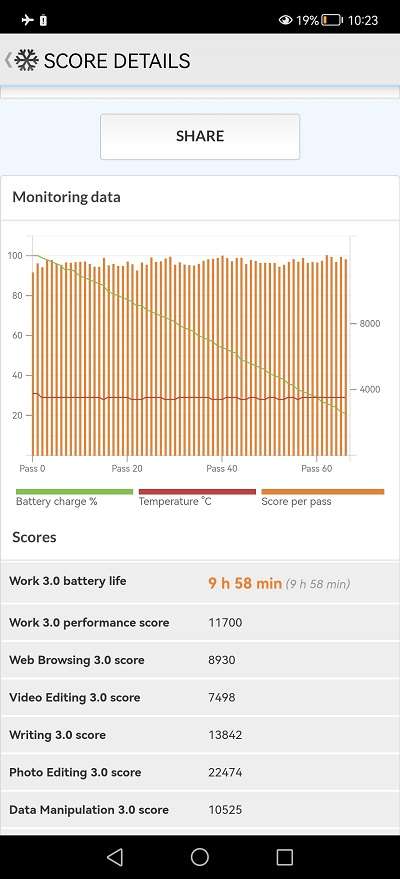The width and height of the screenshot is (400, 879).
Task: Open the recent apps view
Action: click(285, 857)
